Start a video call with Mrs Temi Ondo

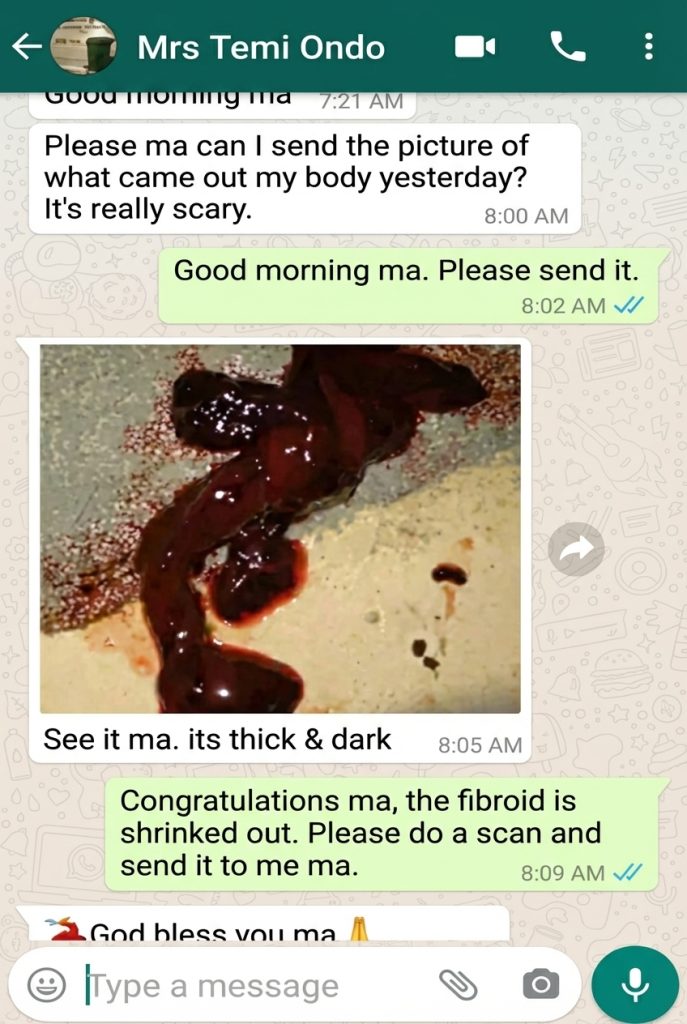(474, 47)
